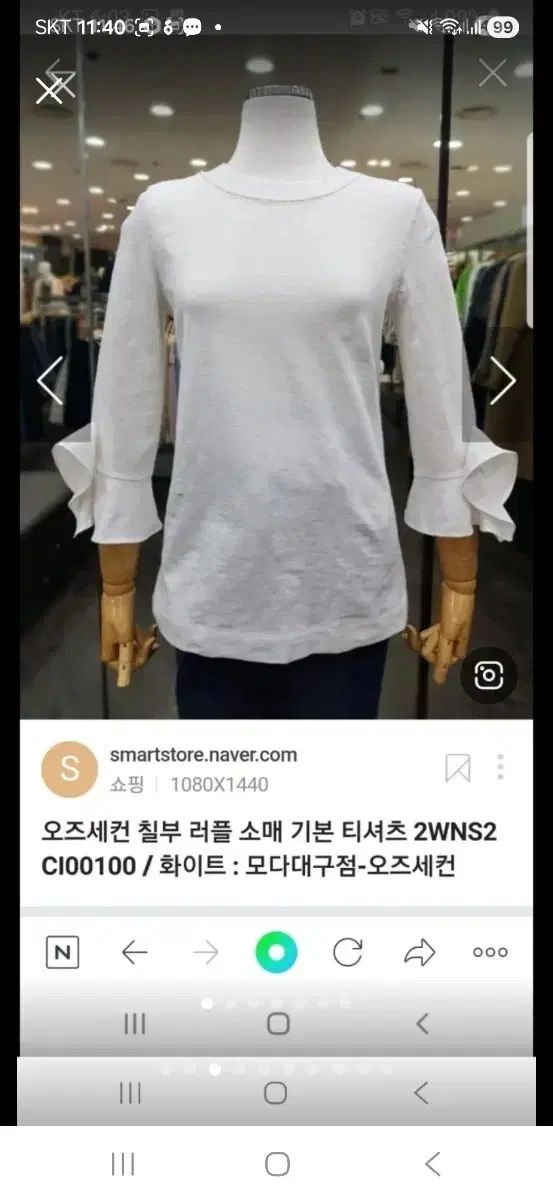Go to the home screen
Image resolution: width=553 pixels, height=1200 pixels.
(x=277, y=1163)
